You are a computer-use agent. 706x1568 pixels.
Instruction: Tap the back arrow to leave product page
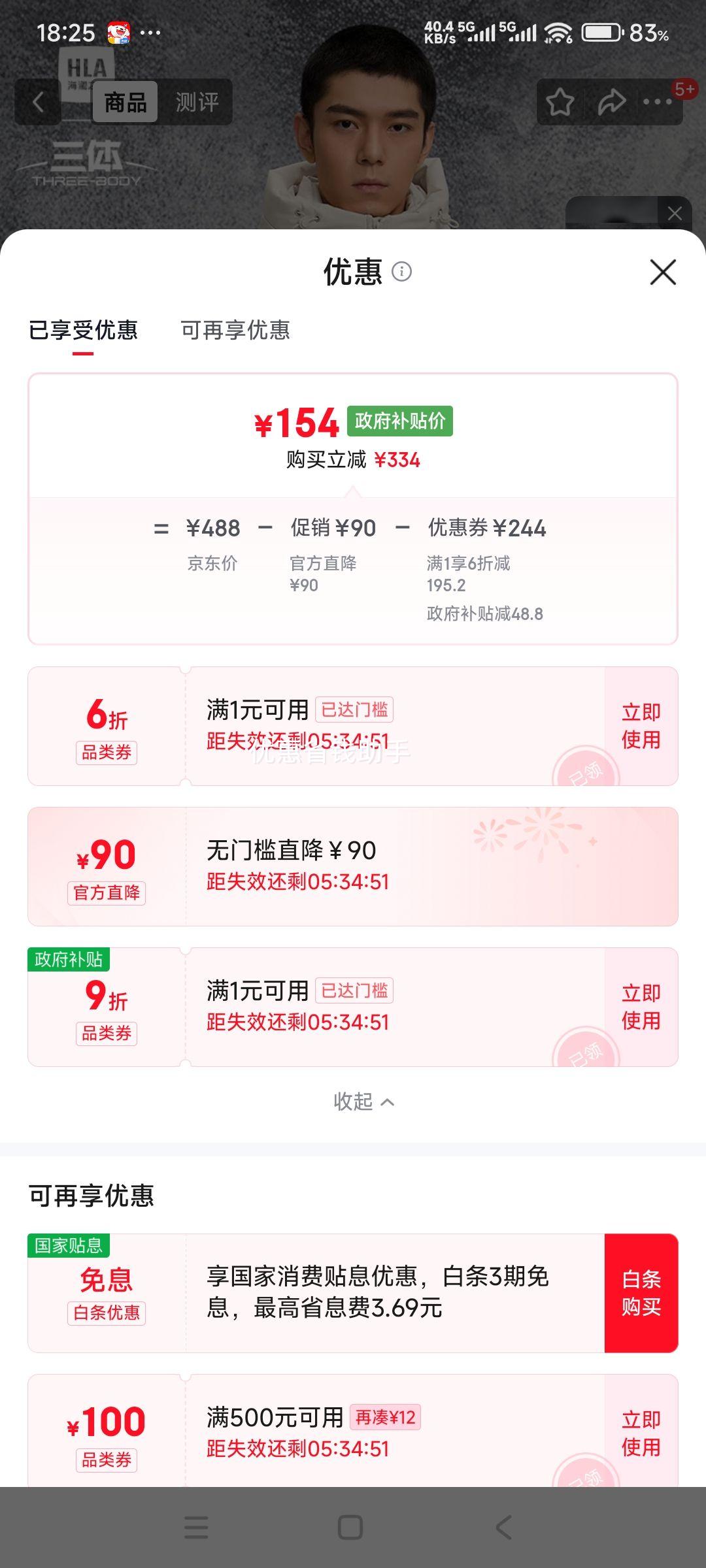point(37,101)
